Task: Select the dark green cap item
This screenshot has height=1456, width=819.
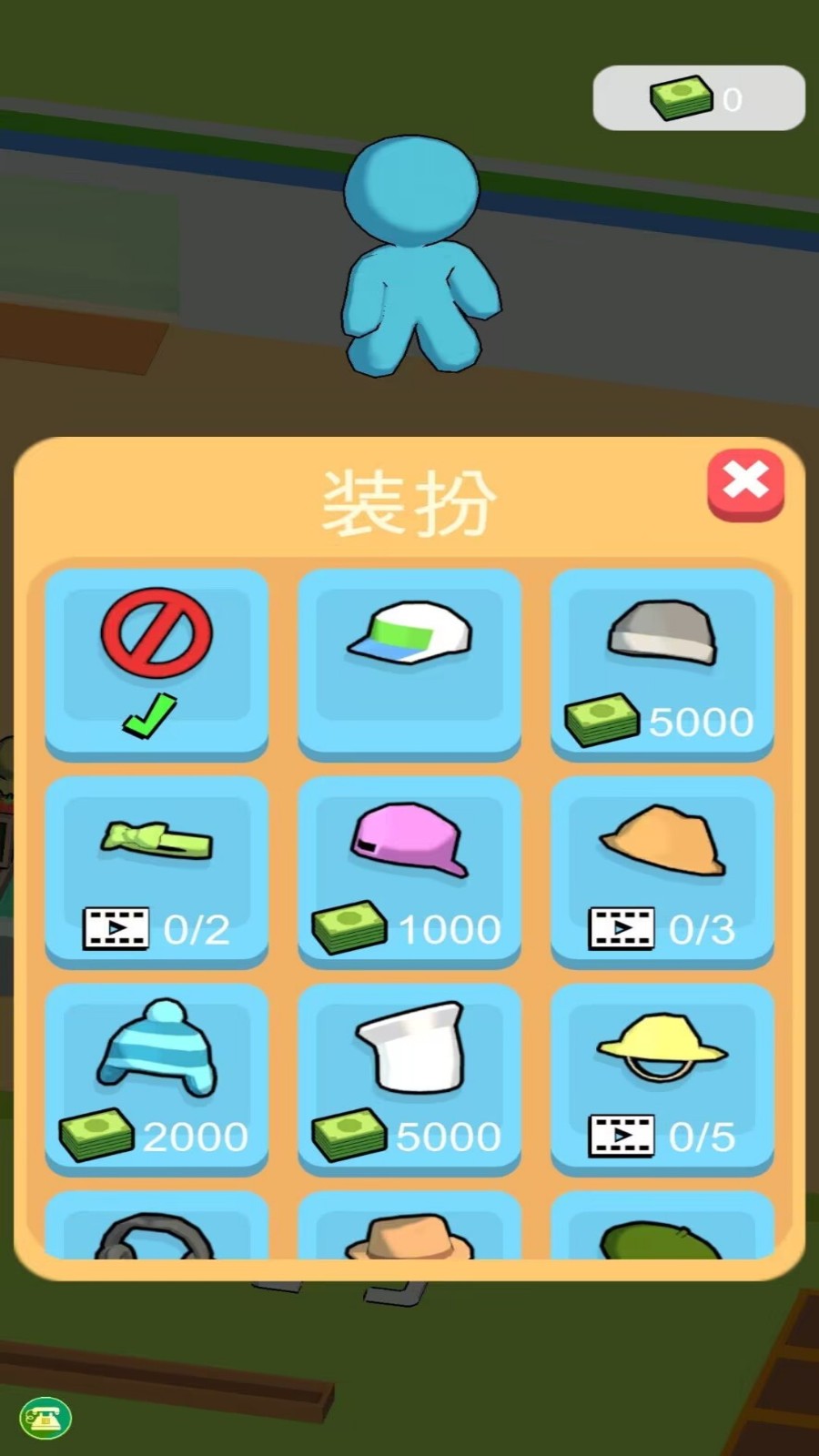Action: (x=662, y=1226)
